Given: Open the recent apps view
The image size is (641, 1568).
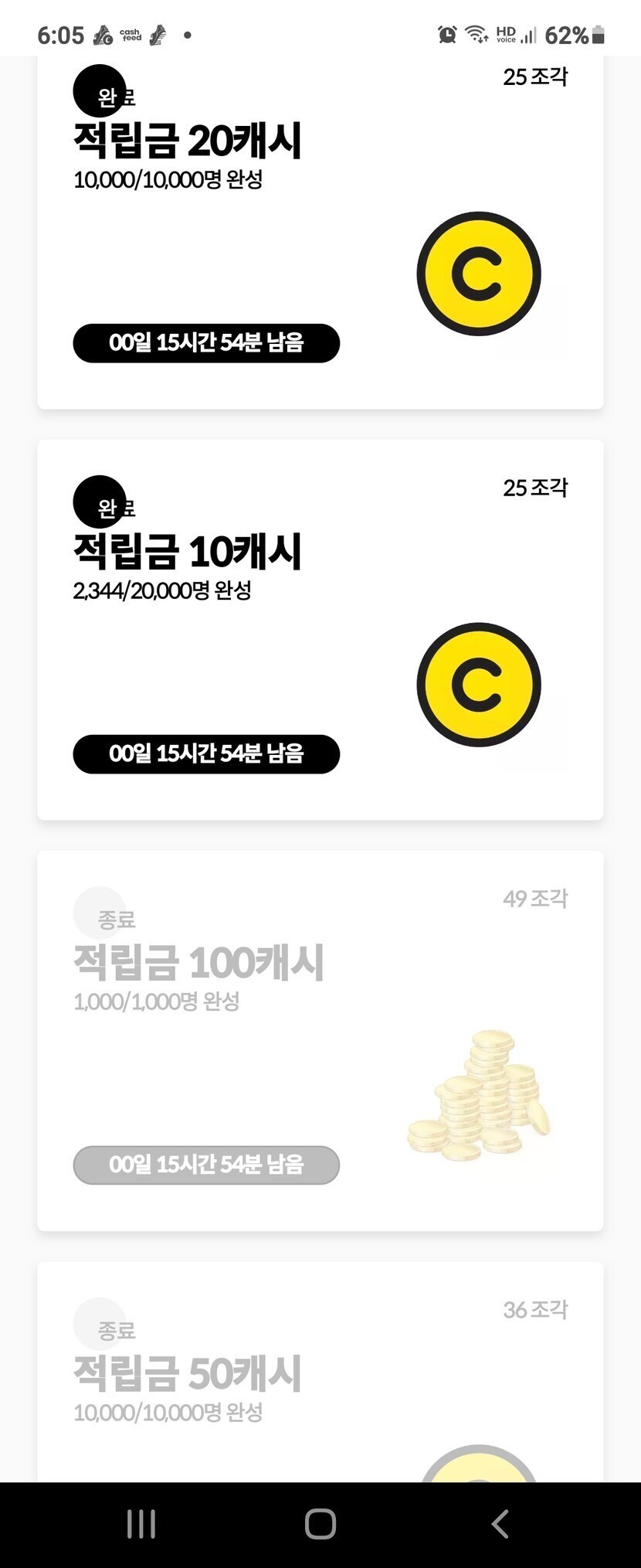Looking at the screenshot, I should point(141,1524).
